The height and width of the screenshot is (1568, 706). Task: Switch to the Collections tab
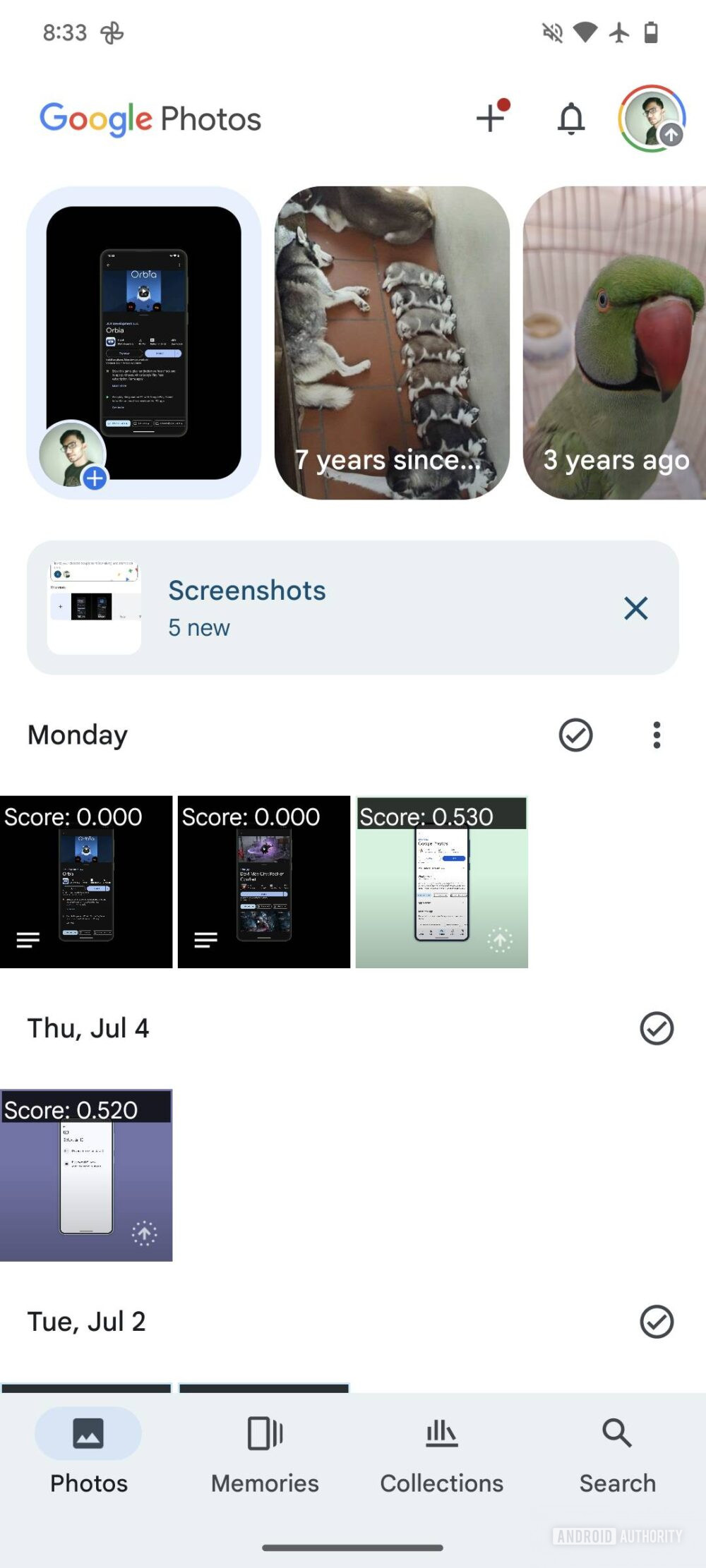(x=441, y=1450)
